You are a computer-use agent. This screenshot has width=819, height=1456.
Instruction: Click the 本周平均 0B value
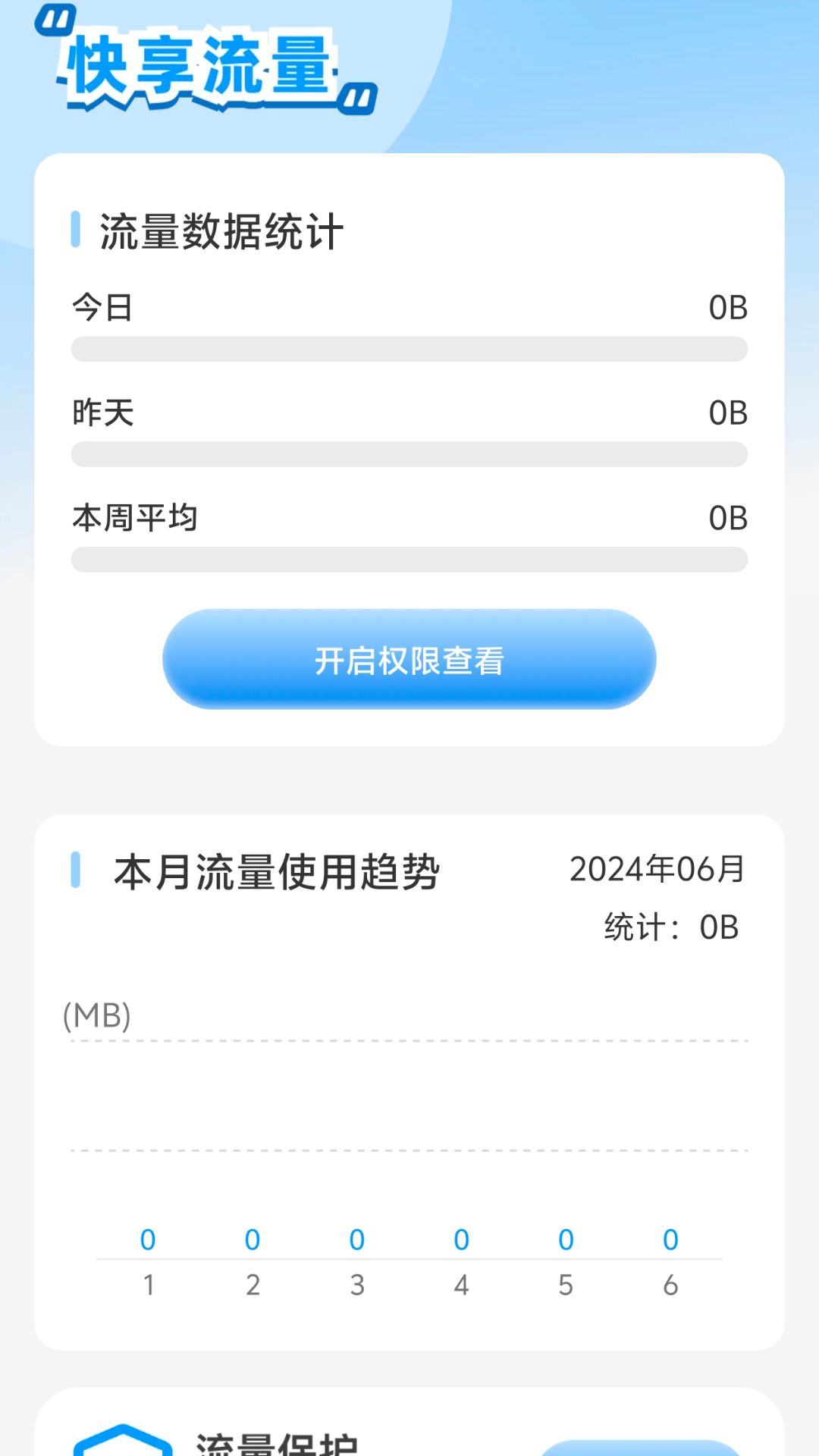(727, 519)
